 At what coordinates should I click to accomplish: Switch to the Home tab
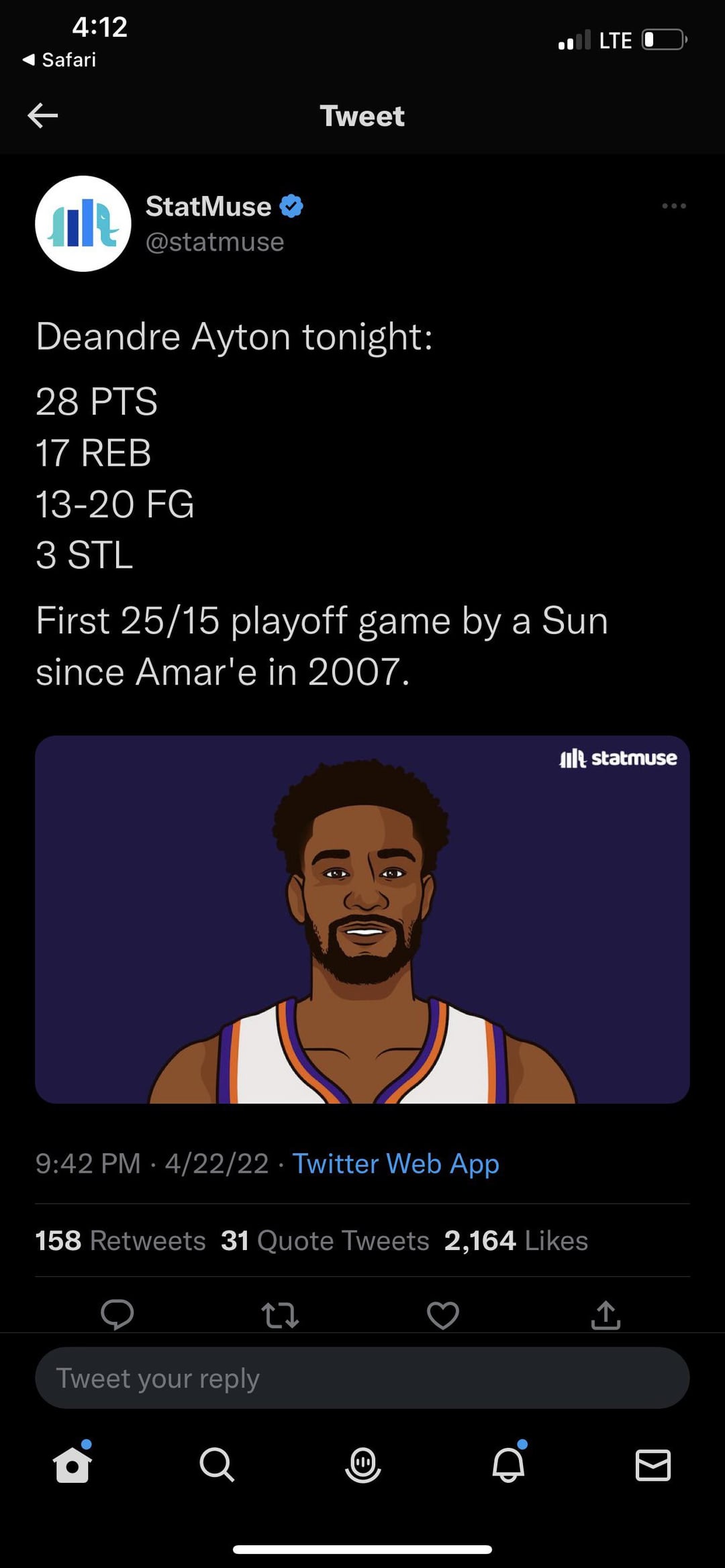pyautogui.click(x=72, y=1464)
